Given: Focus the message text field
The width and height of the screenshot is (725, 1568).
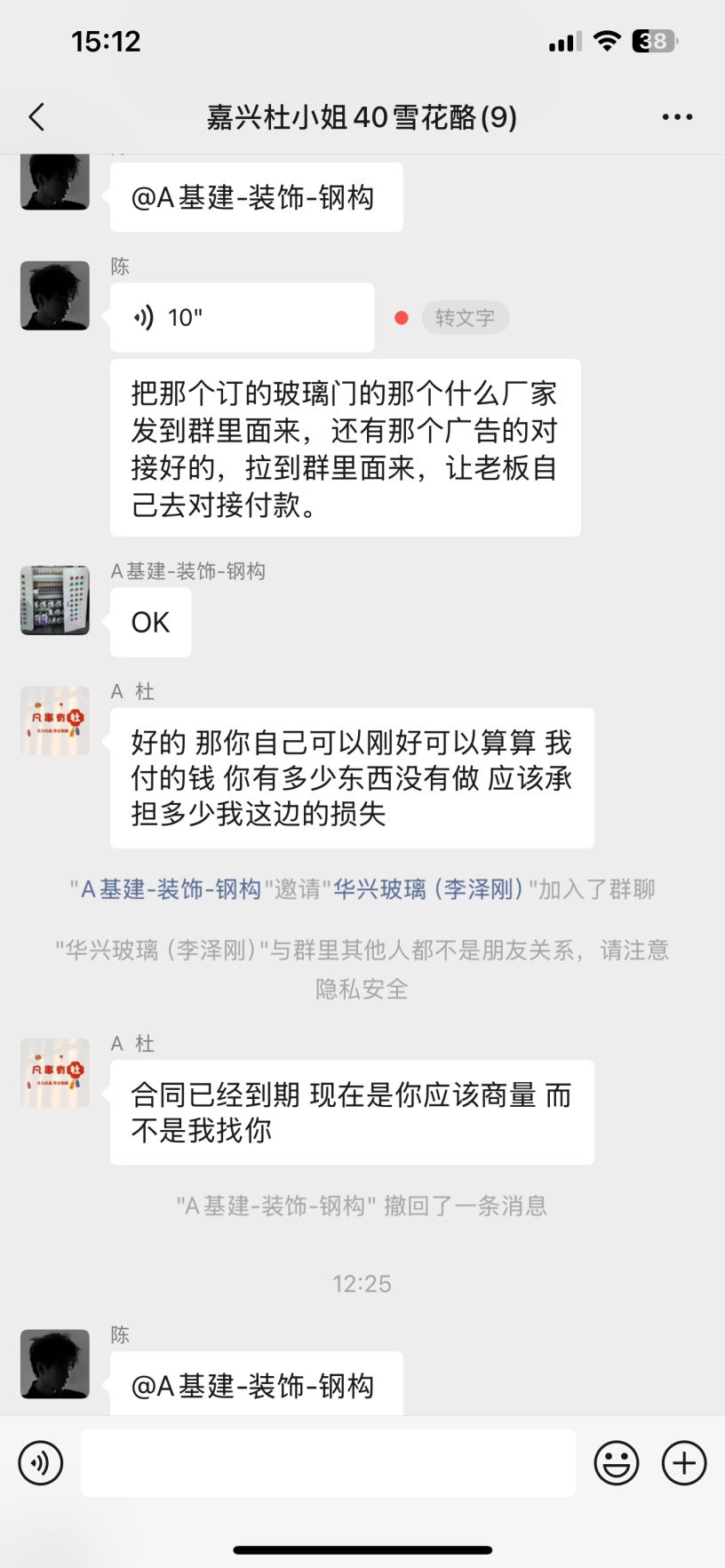Looking at the screenshot, I should click(328, 1463).
